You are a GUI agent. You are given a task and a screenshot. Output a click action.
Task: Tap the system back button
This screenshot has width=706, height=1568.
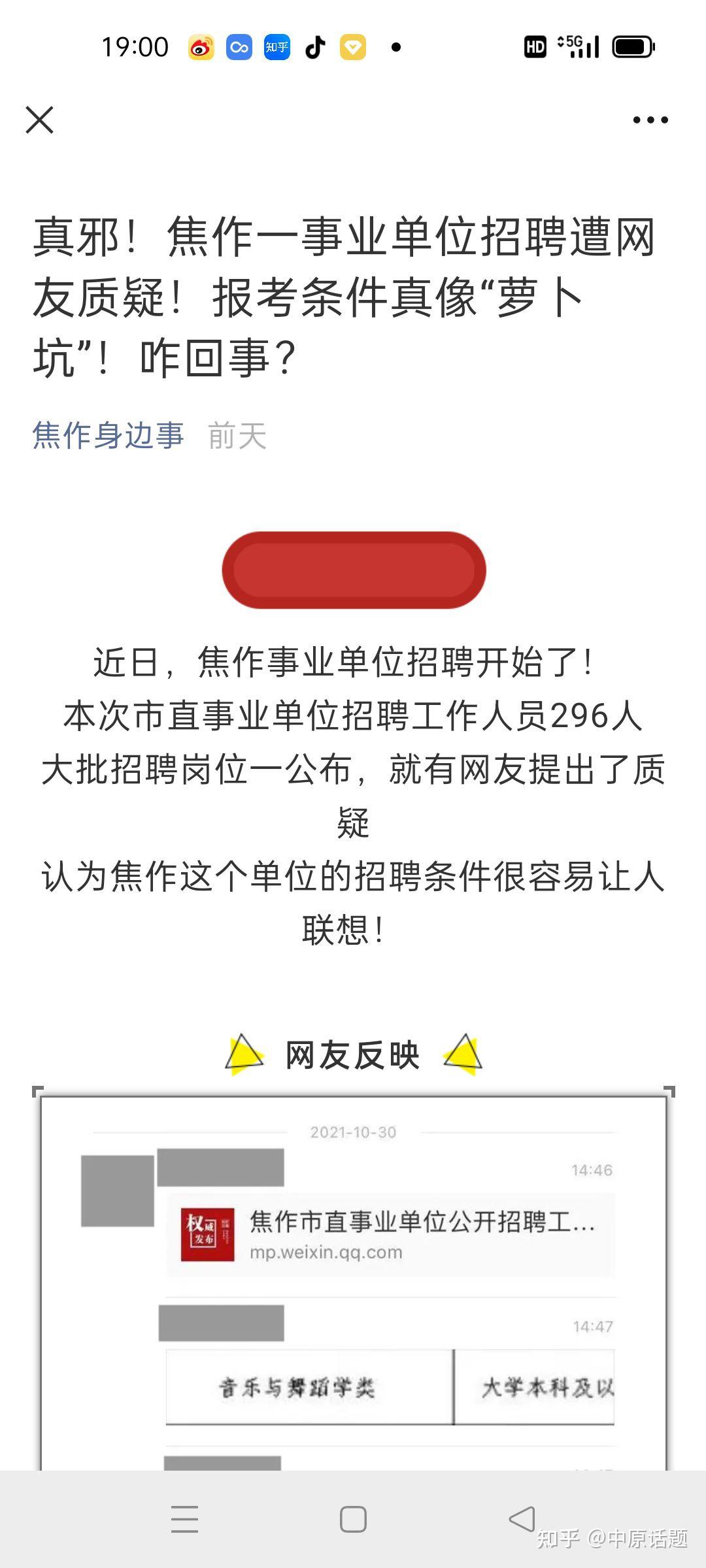522,1519
